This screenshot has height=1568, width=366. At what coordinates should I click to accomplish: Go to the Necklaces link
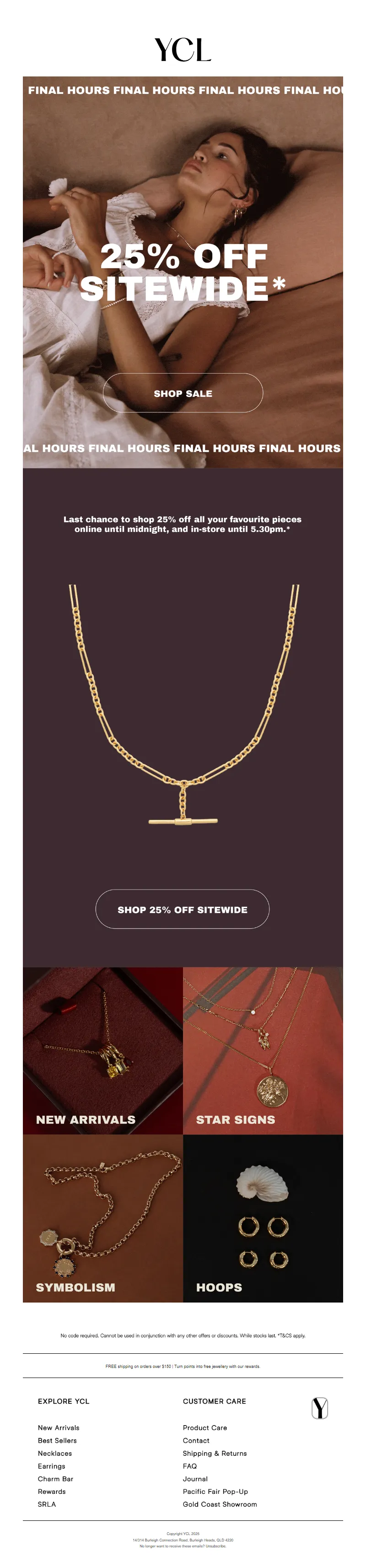point(55,1454)
